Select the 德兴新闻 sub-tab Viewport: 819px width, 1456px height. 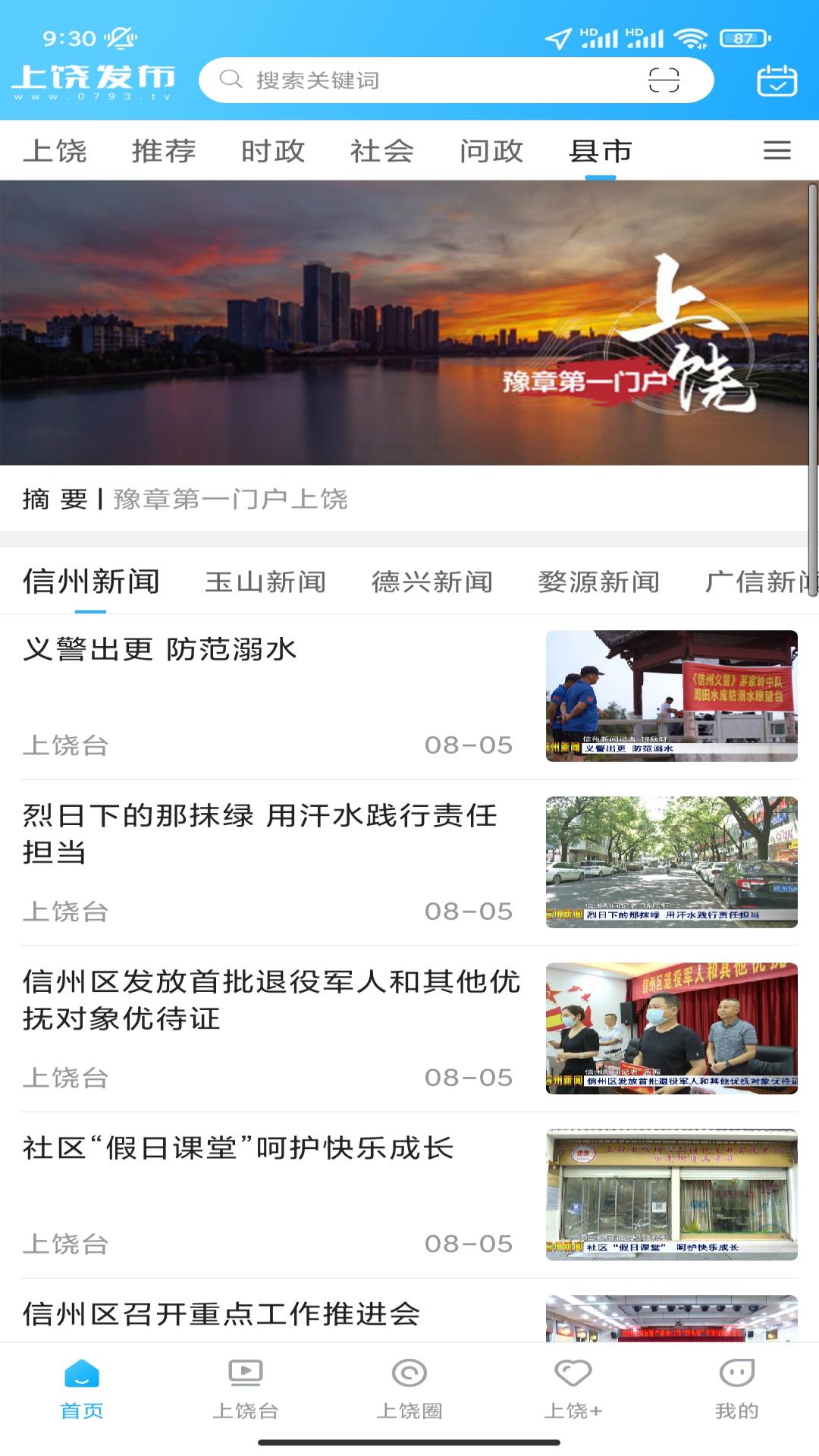(432, 582)
